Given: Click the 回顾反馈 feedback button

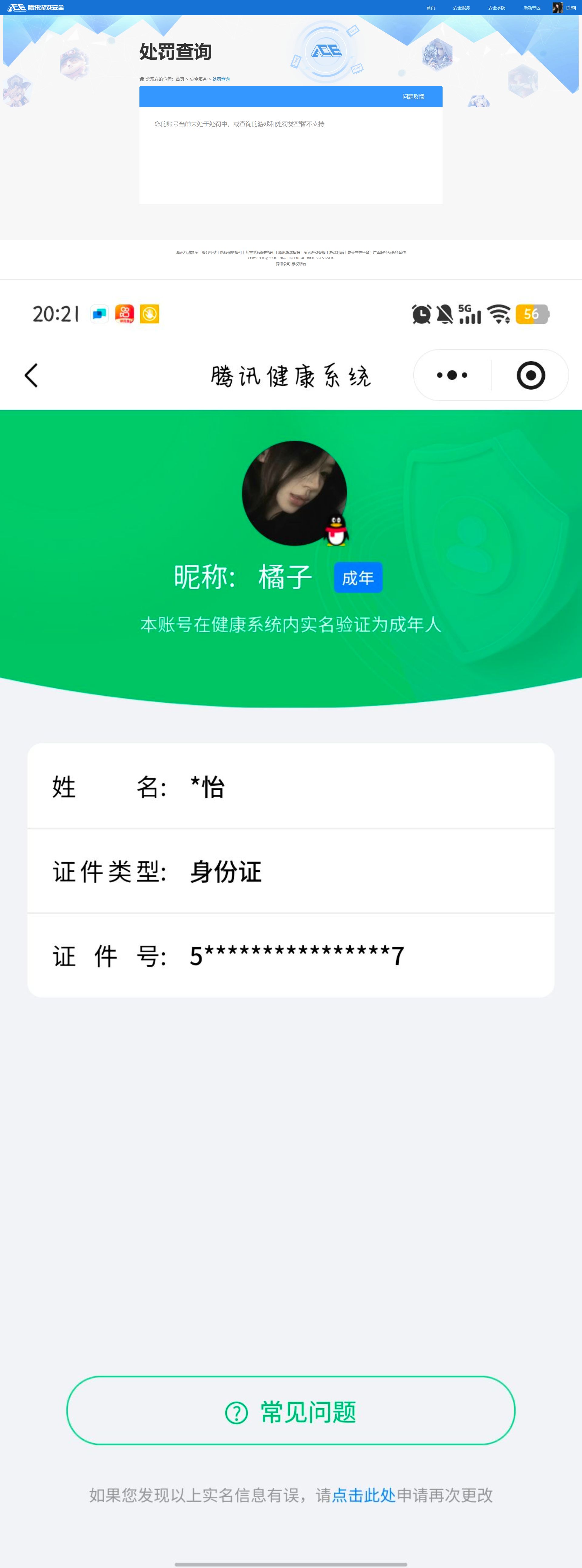Looking at the screenshot, I should coord(413,96).
